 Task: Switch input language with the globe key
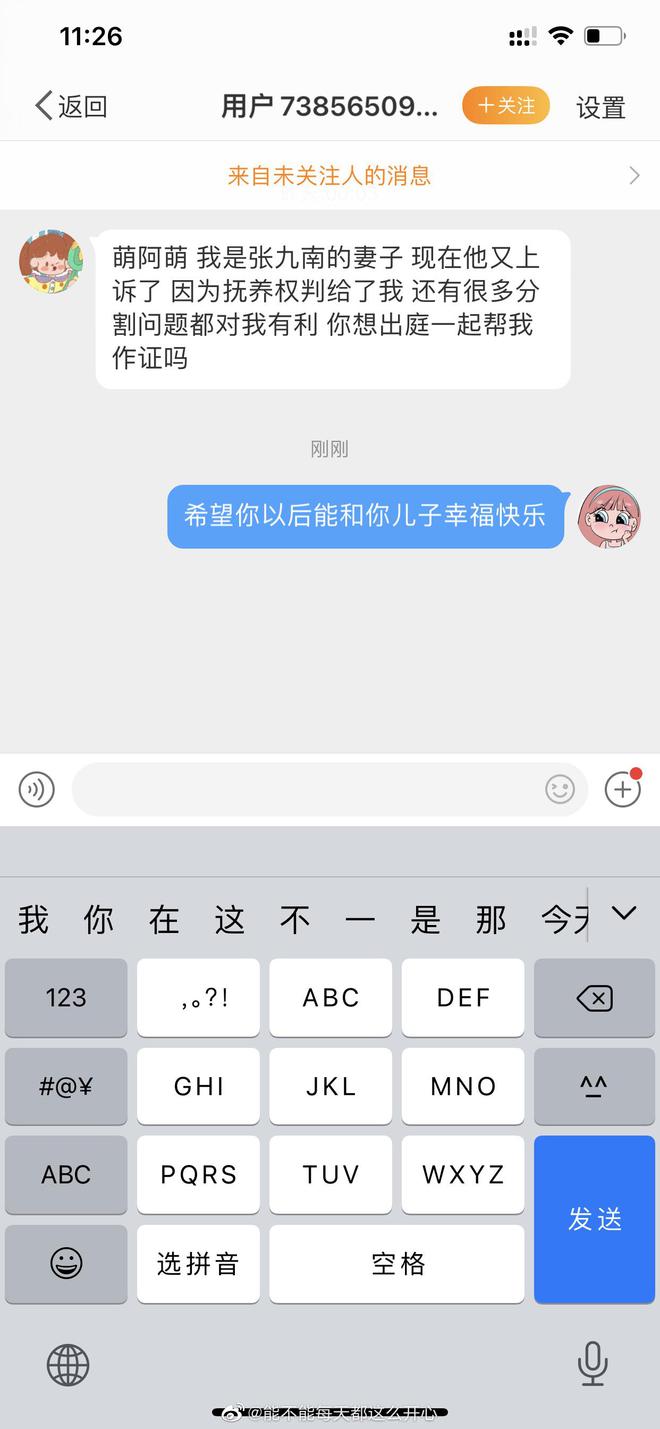[x=68, y=1364]
